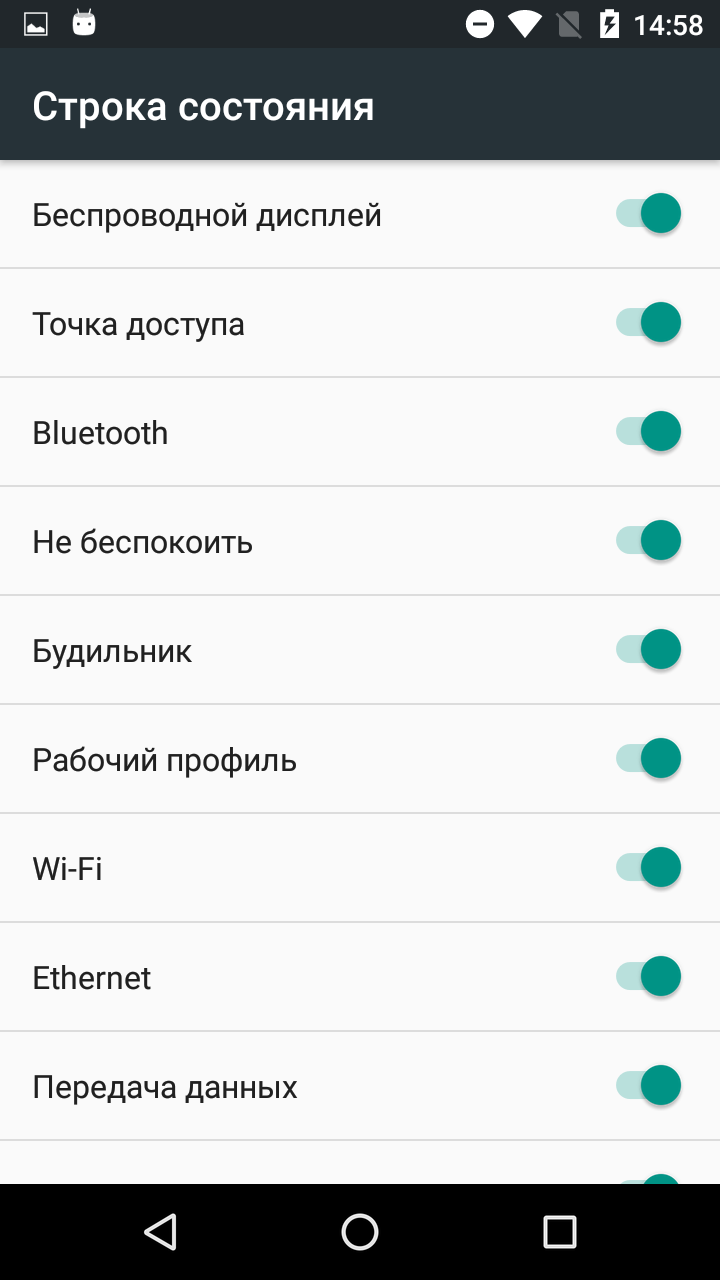Viewport: 720px width, 1280px height.
Task: Disable the Точка доступа switch
Action: tap(648, 323)
